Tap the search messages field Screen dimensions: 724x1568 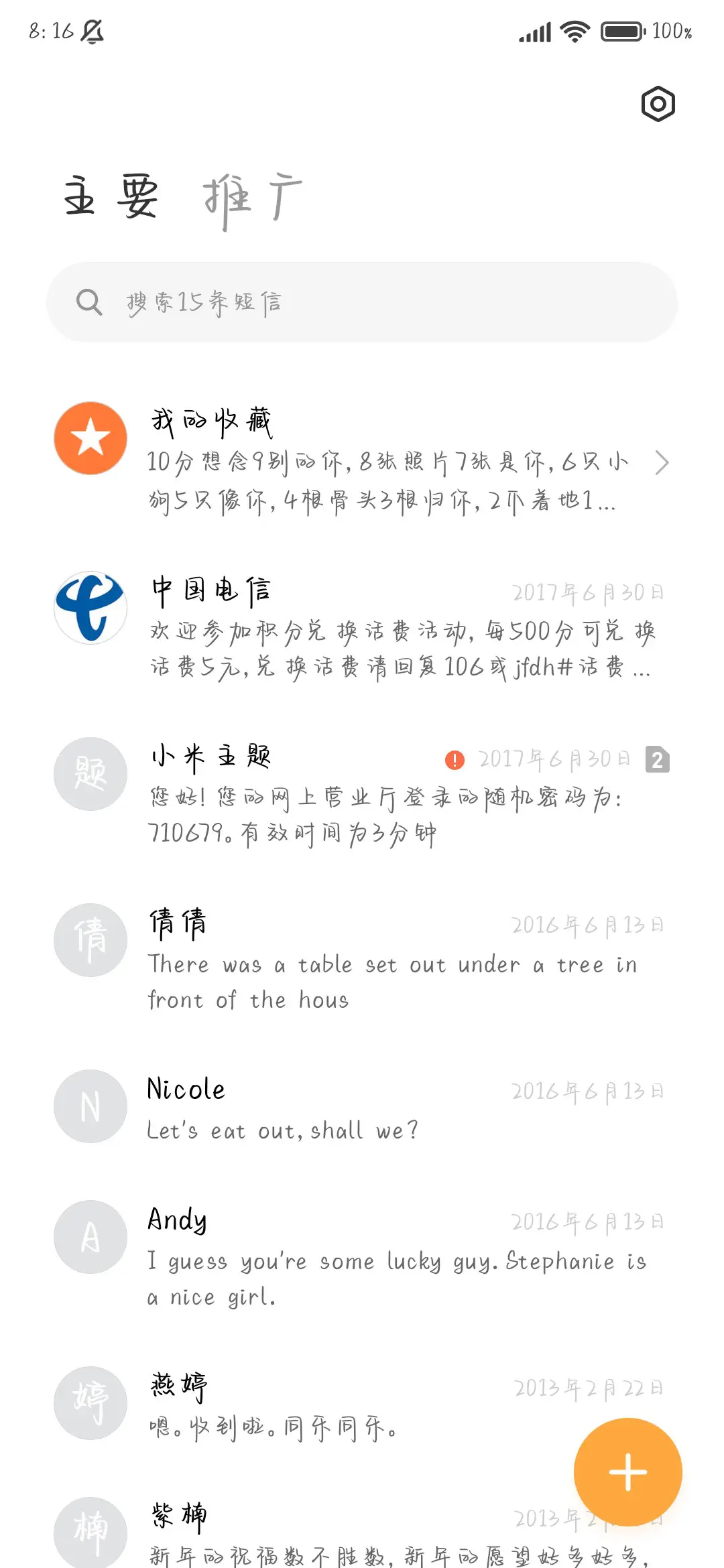[x=362, y=302]
